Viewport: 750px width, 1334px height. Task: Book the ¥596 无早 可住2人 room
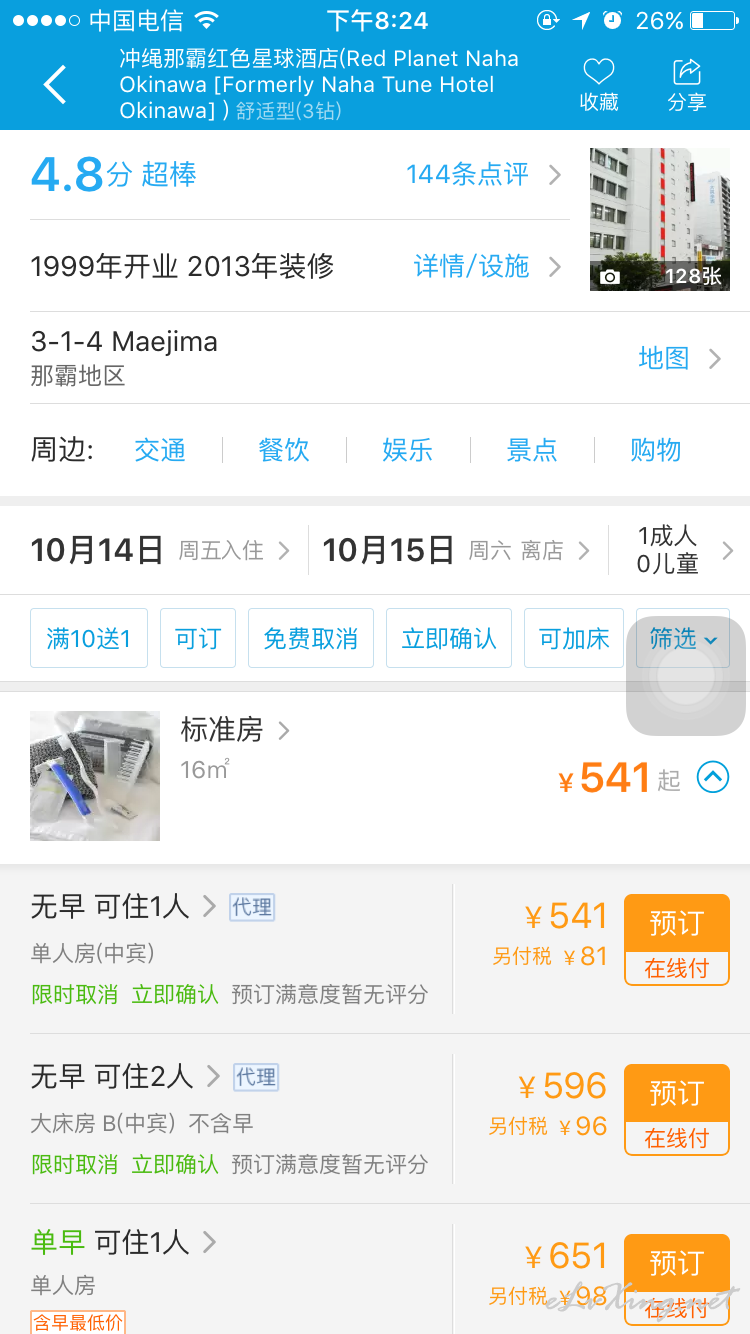677,1110
